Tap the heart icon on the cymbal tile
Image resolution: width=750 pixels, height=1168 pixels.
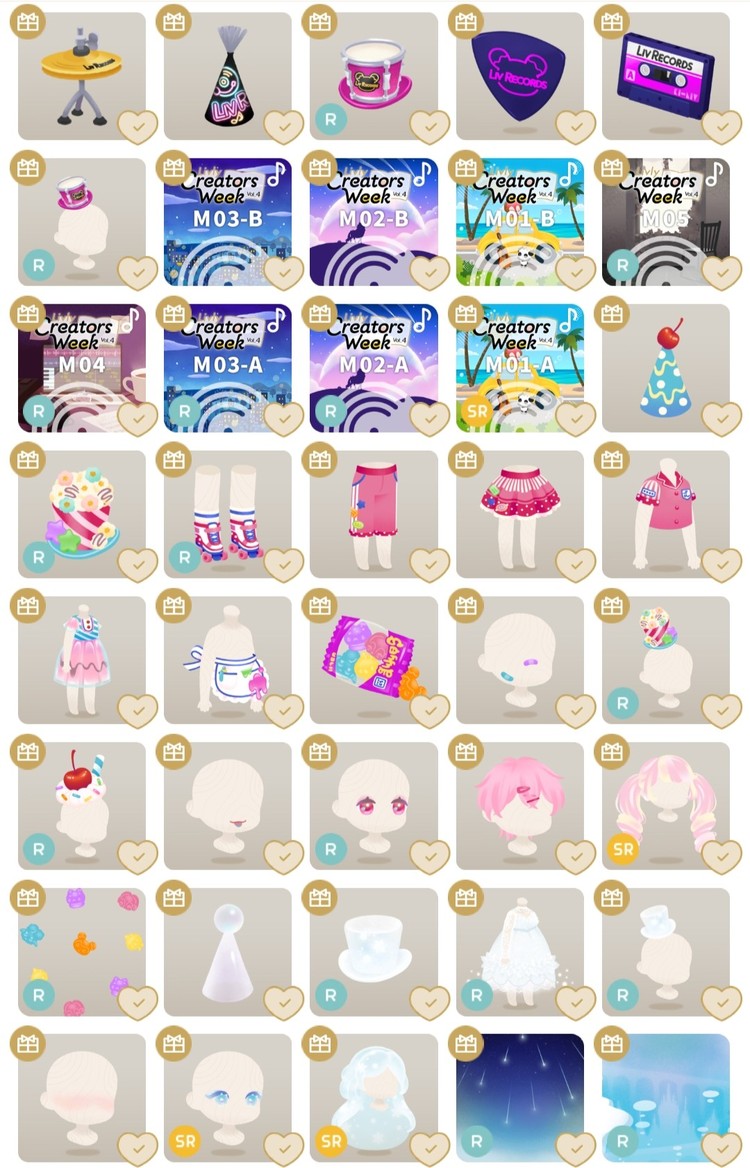(137, 126)
